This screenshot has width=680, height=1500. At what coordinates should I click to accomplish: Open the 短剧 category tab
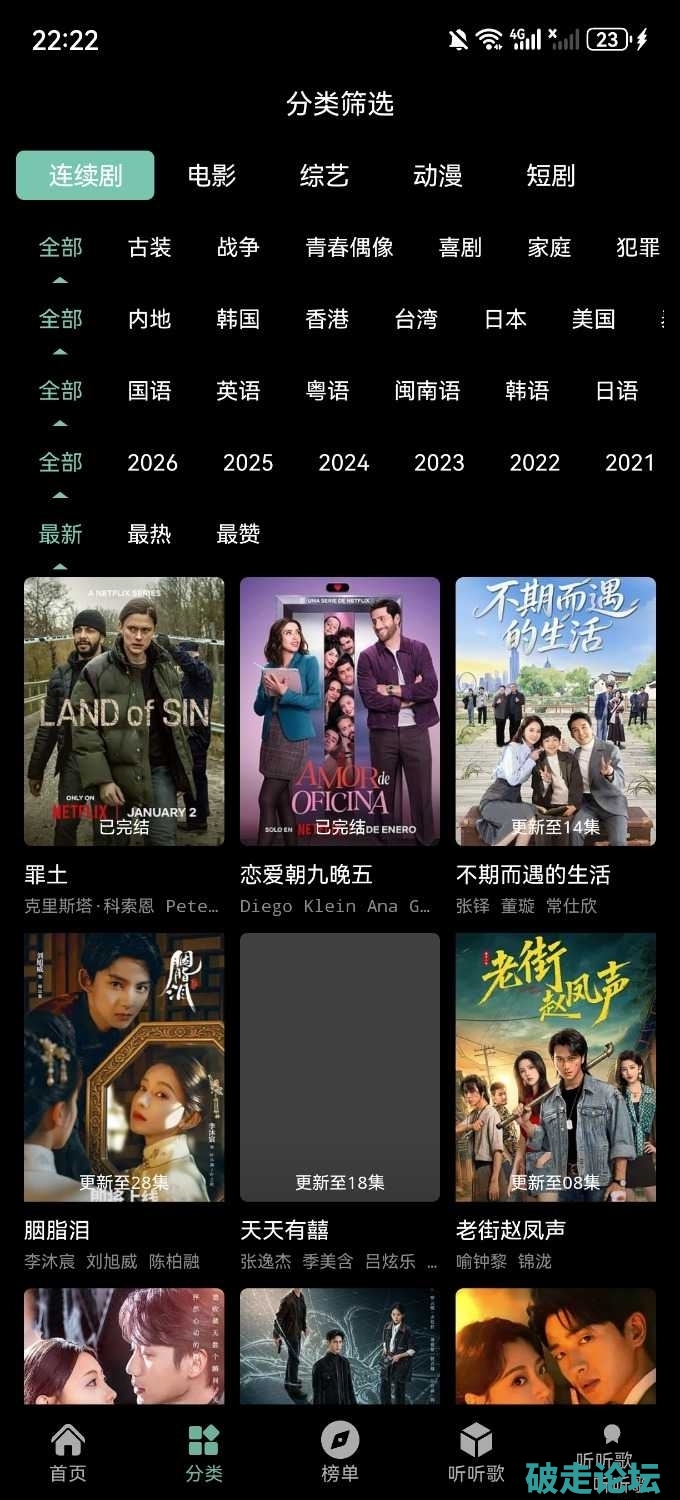pyautogui.click(x=550, y=176)
